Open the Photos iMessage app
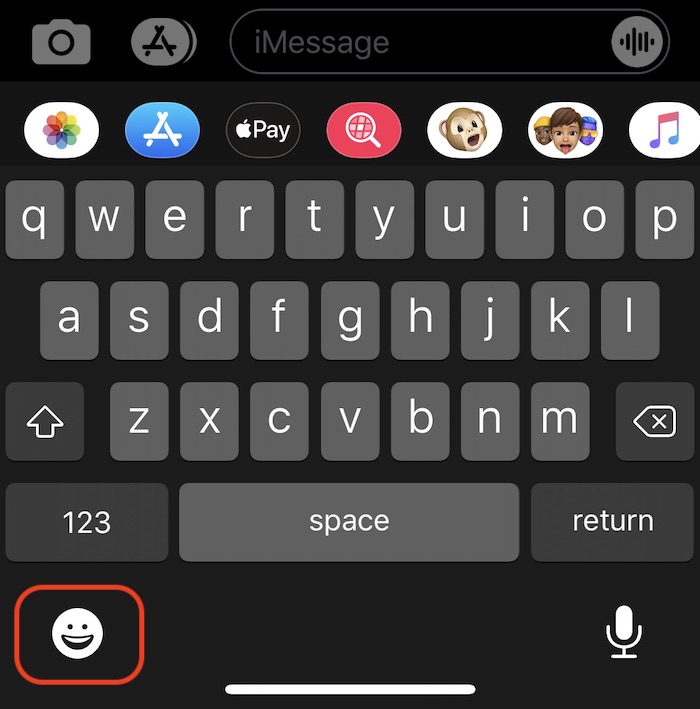This screenshot has height=709, width=700. [62, 130]
